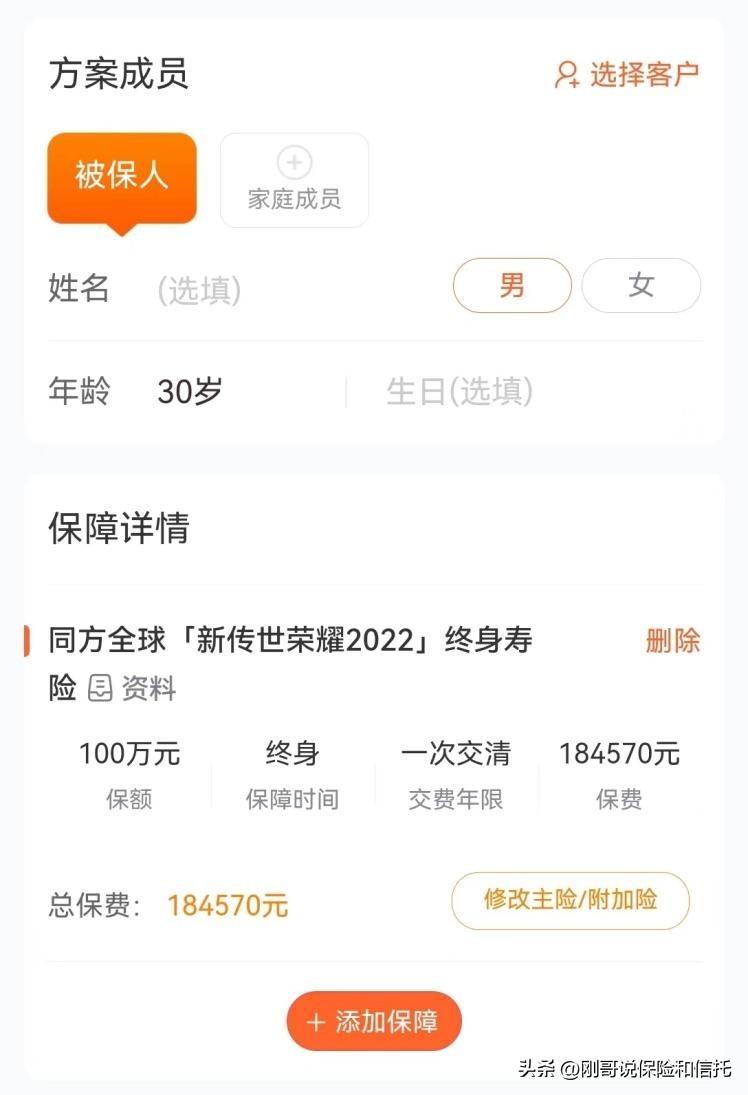Tap 添加保障 to add coverage
The image size is (748, 1095).
point(374,1021)
